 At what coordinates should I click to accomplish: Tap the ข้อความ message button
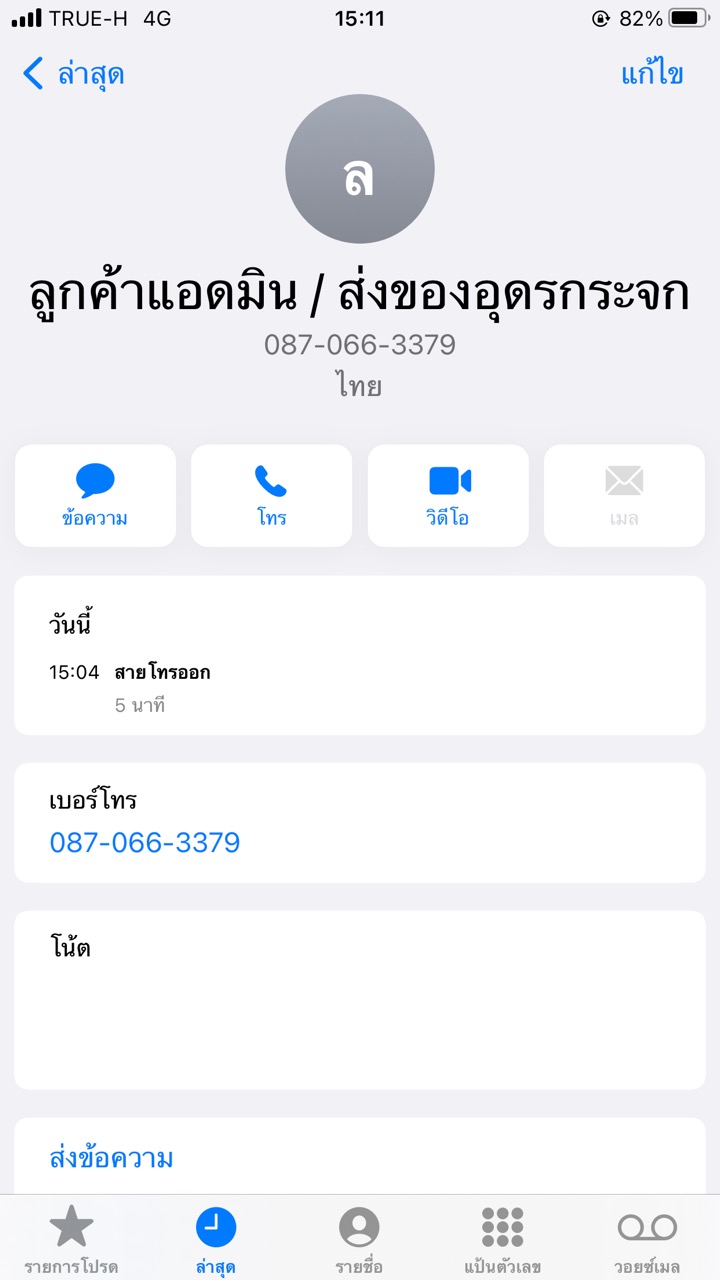click(95, 496)
